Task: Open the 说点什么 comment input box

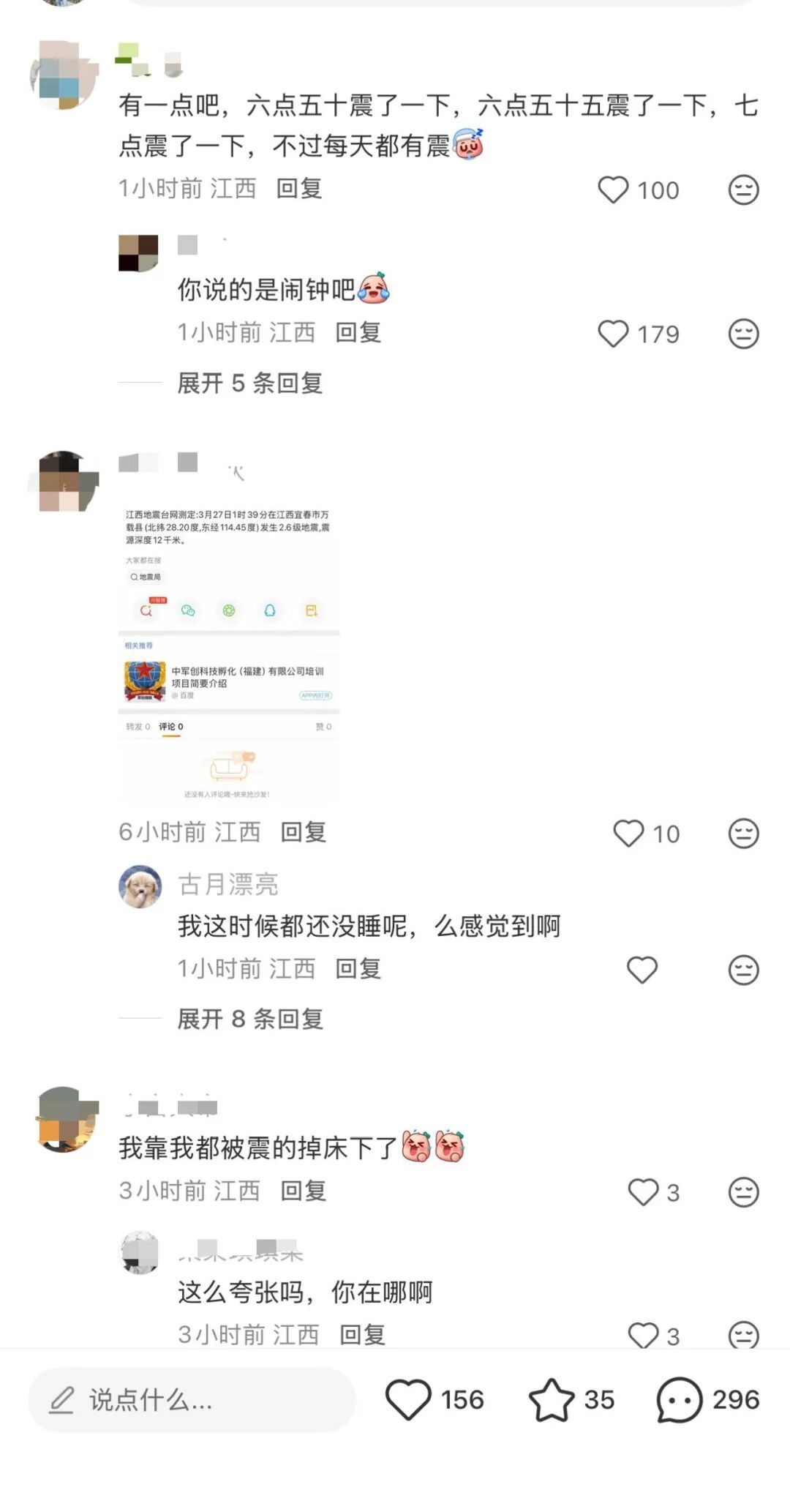Action: 192,1400
